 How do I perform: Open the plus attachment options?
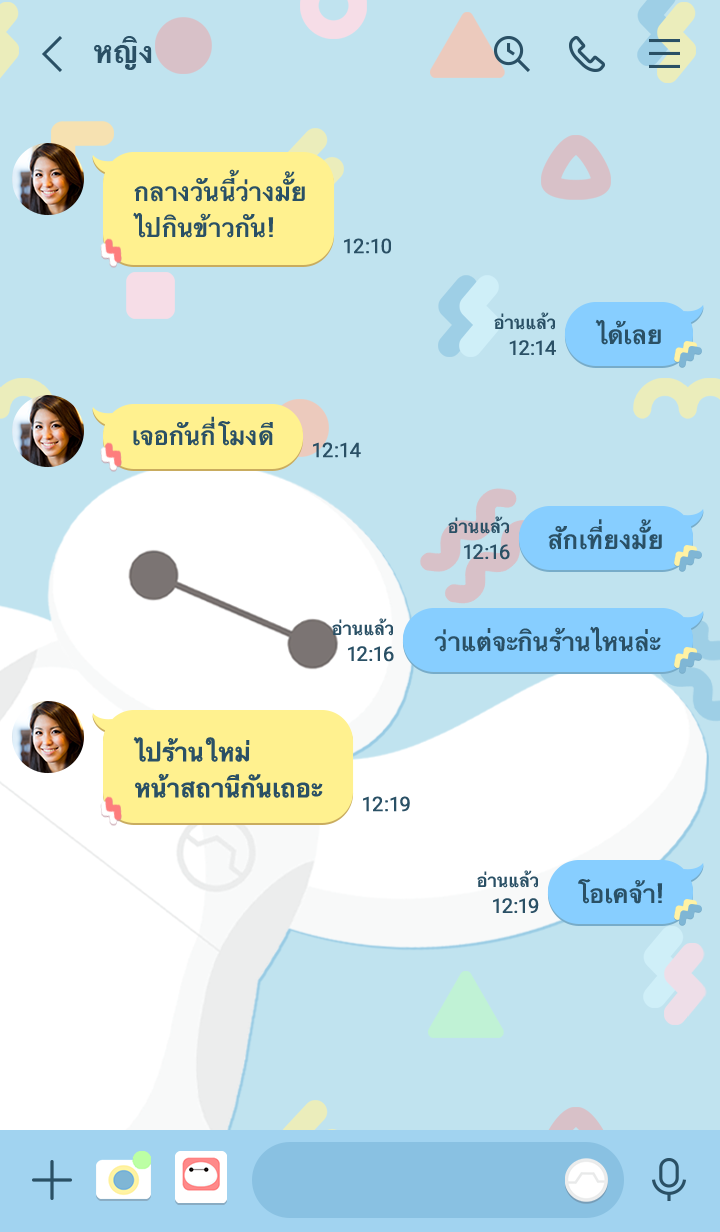[52, 1180]
